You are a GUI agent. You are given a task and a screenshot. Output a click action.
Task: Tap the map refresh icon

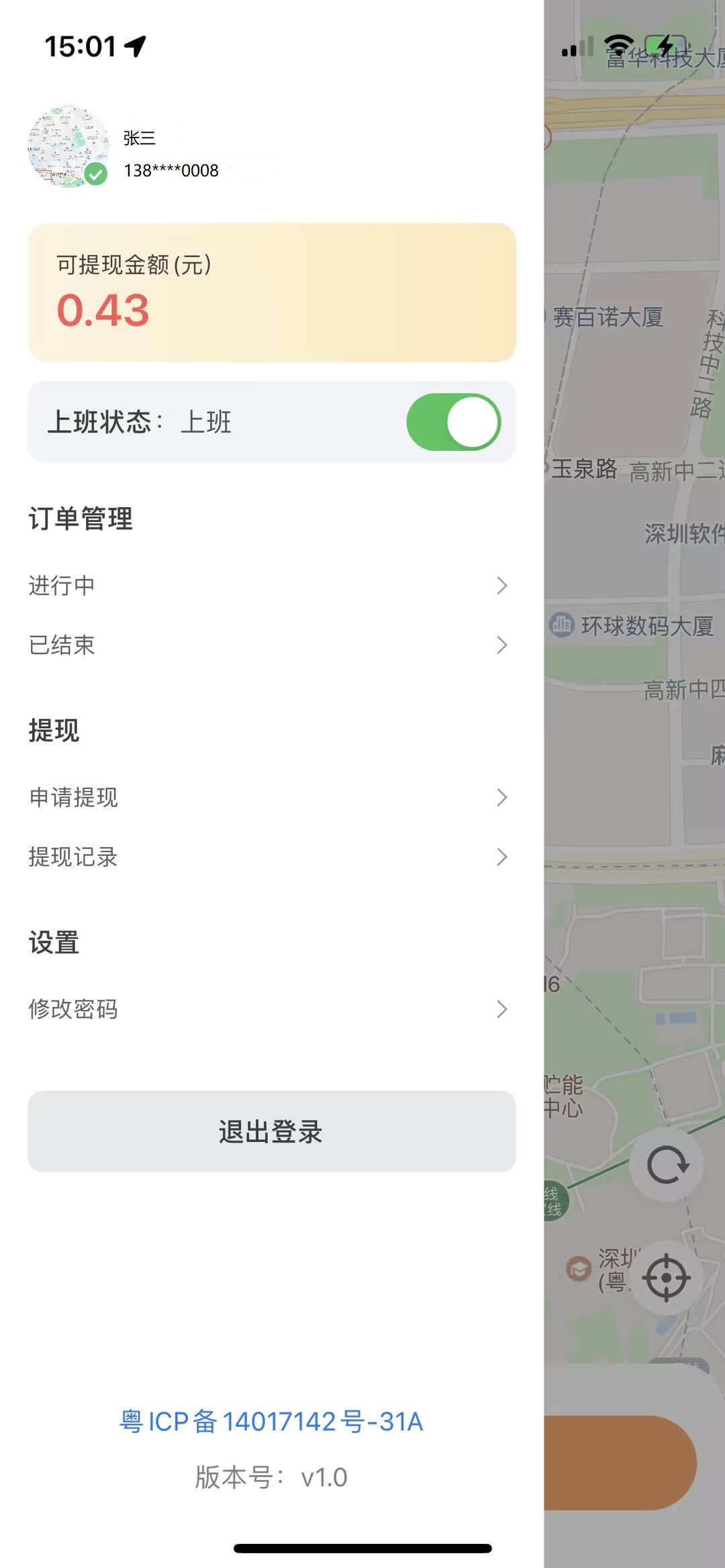[x=667, y=1165]
